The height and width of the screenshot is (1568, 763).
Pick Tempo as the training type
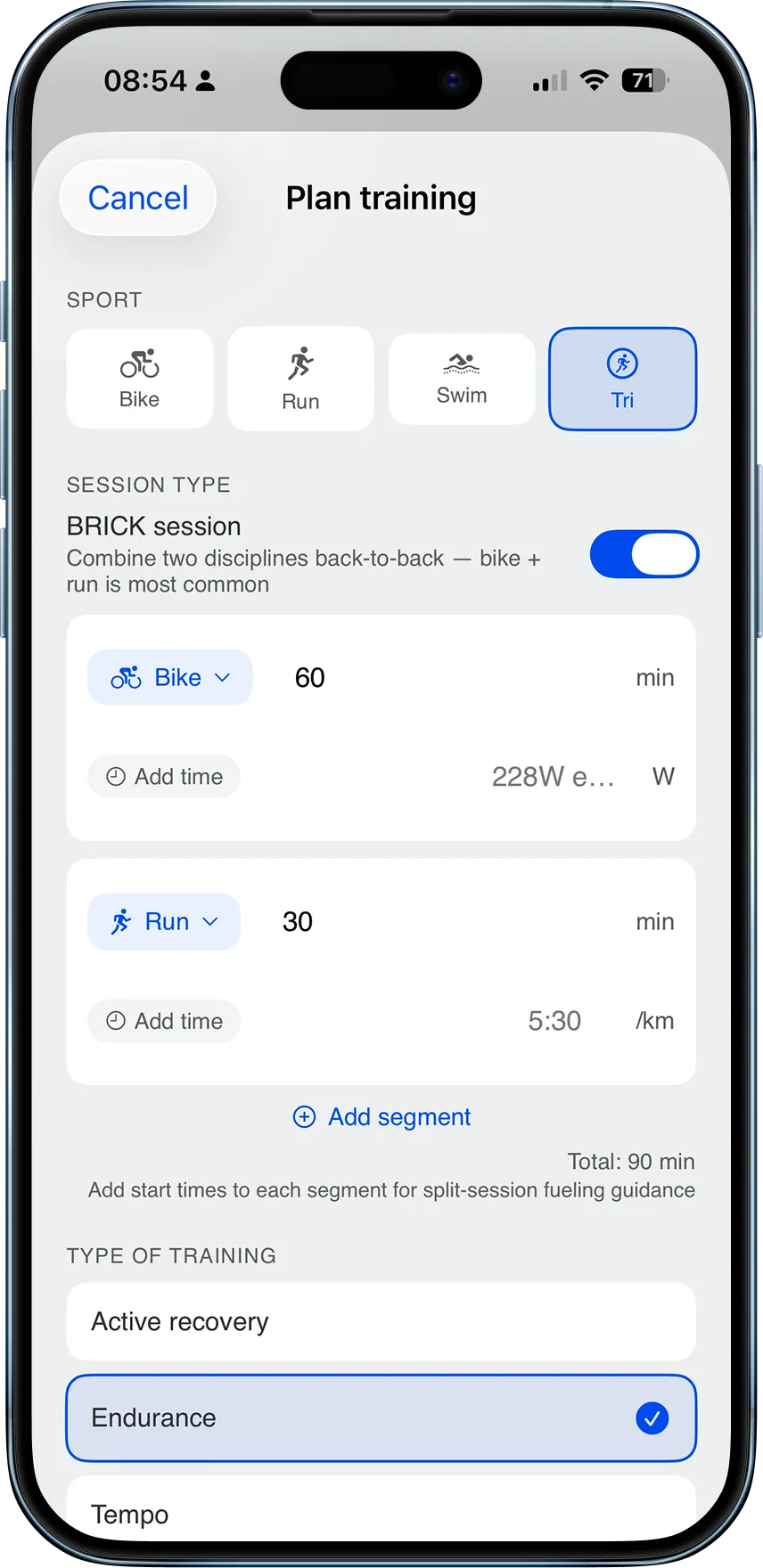coord(381,1513)
